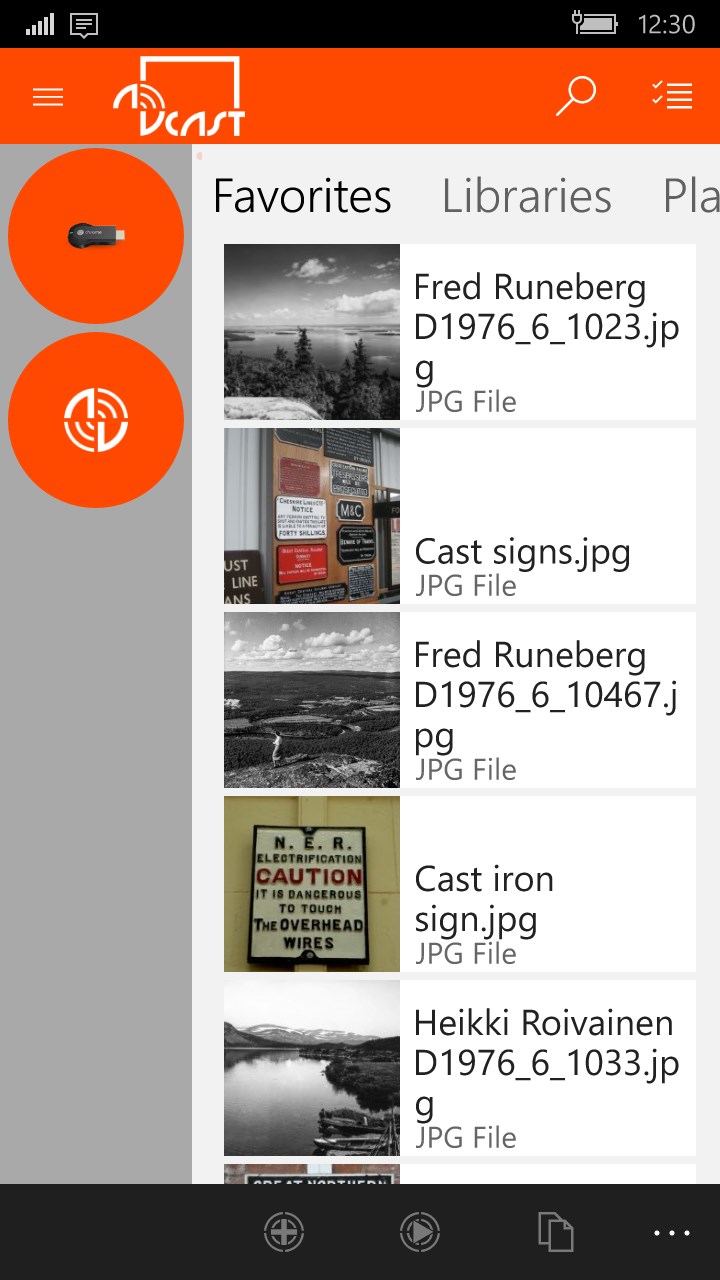Image resolution: width=720 pixels, height=1280 pixels.
Task: Open Cast iron sign.jpg
Action: tap(459, 884)
